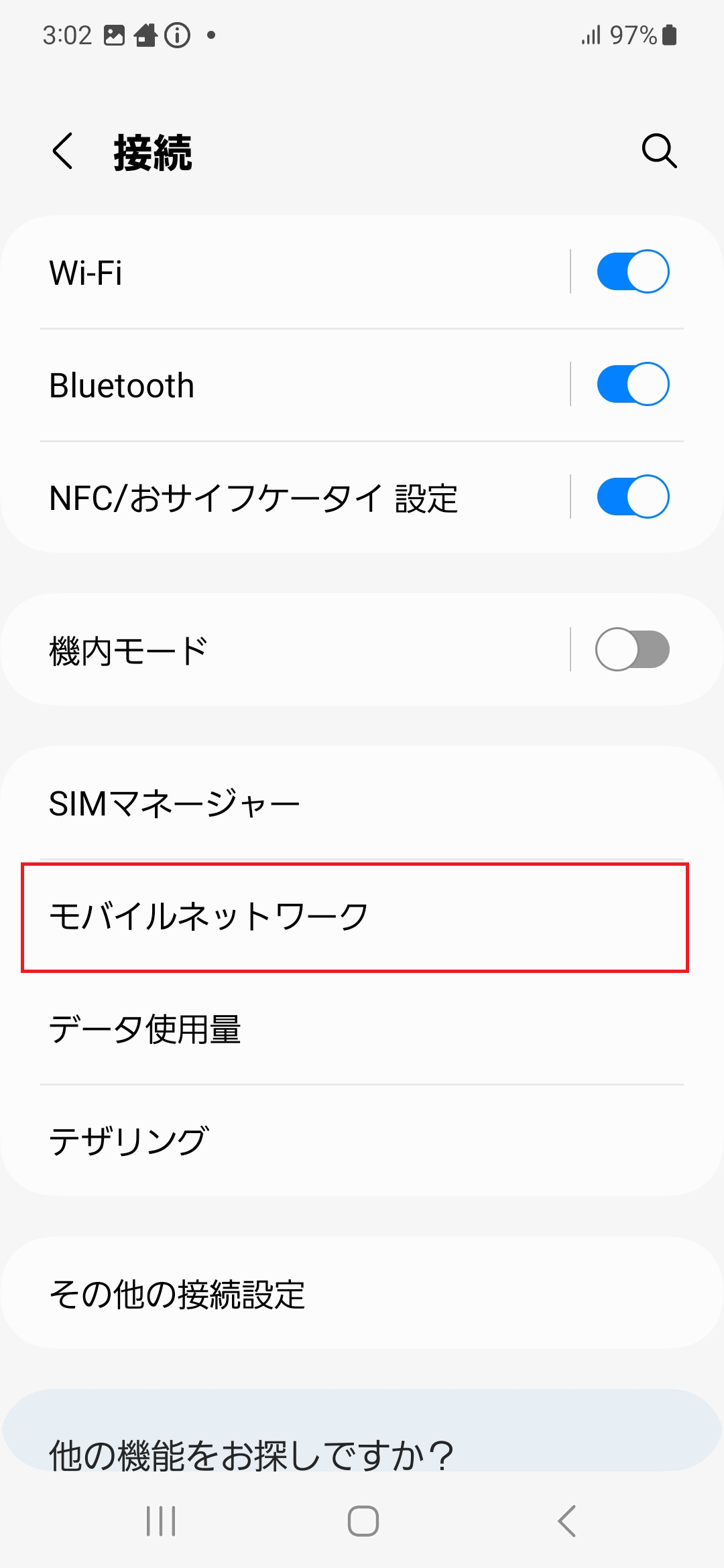Toggle the NFC/おサイフケータイ switch off
Viewport: 724px width, 1568px height.
(x=633, y=497)
